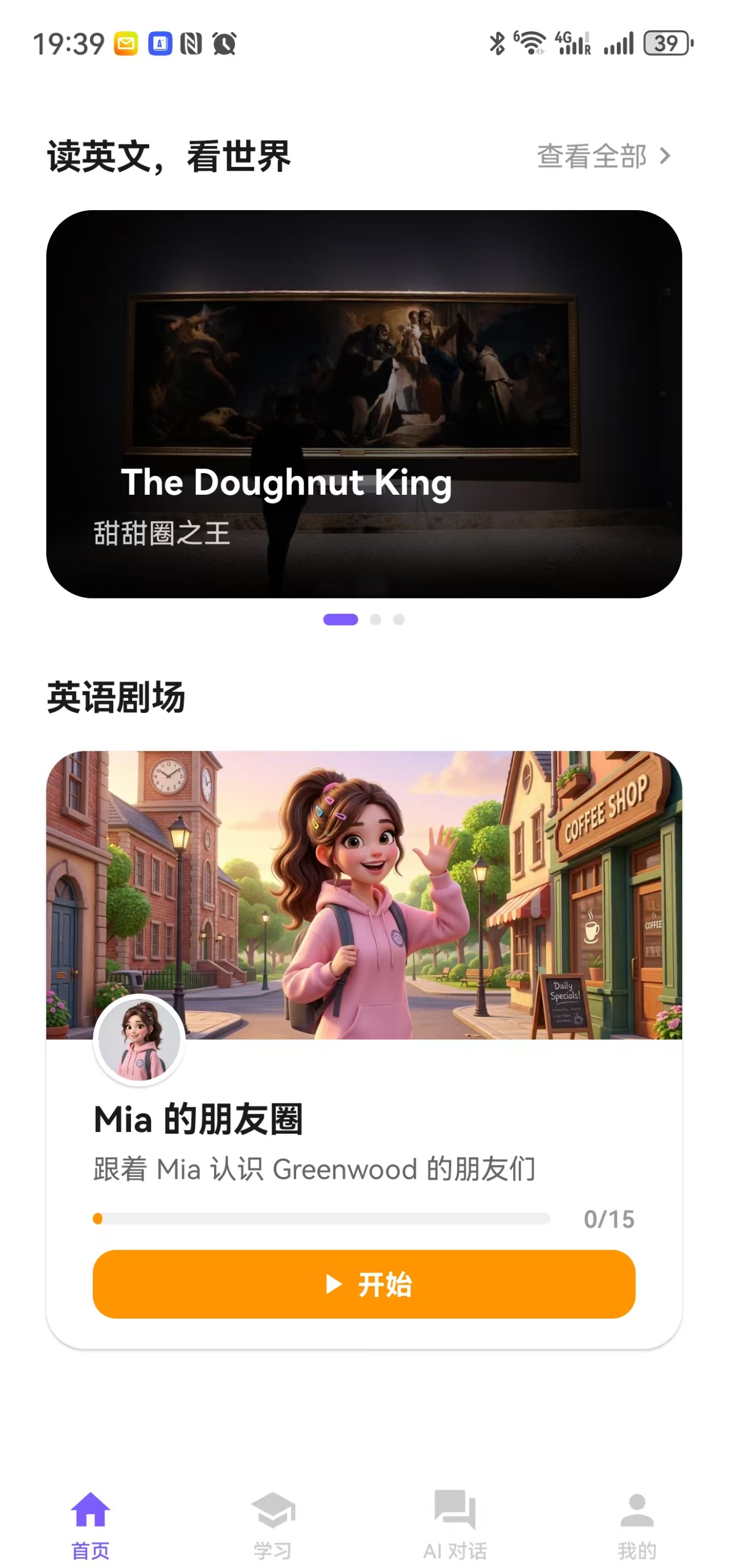Click the 0/15 progress bar
The image size is (729, 1568).
(323, 1219)
